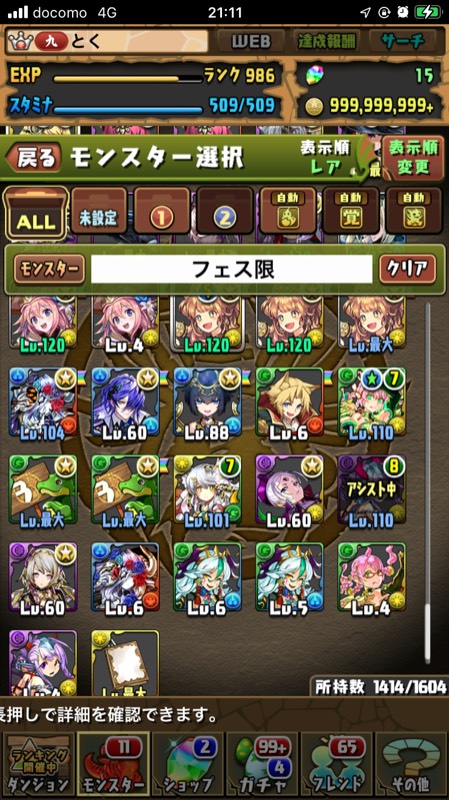
Task: Open the 表示順変更 sort order button
Action: point(413,158)
